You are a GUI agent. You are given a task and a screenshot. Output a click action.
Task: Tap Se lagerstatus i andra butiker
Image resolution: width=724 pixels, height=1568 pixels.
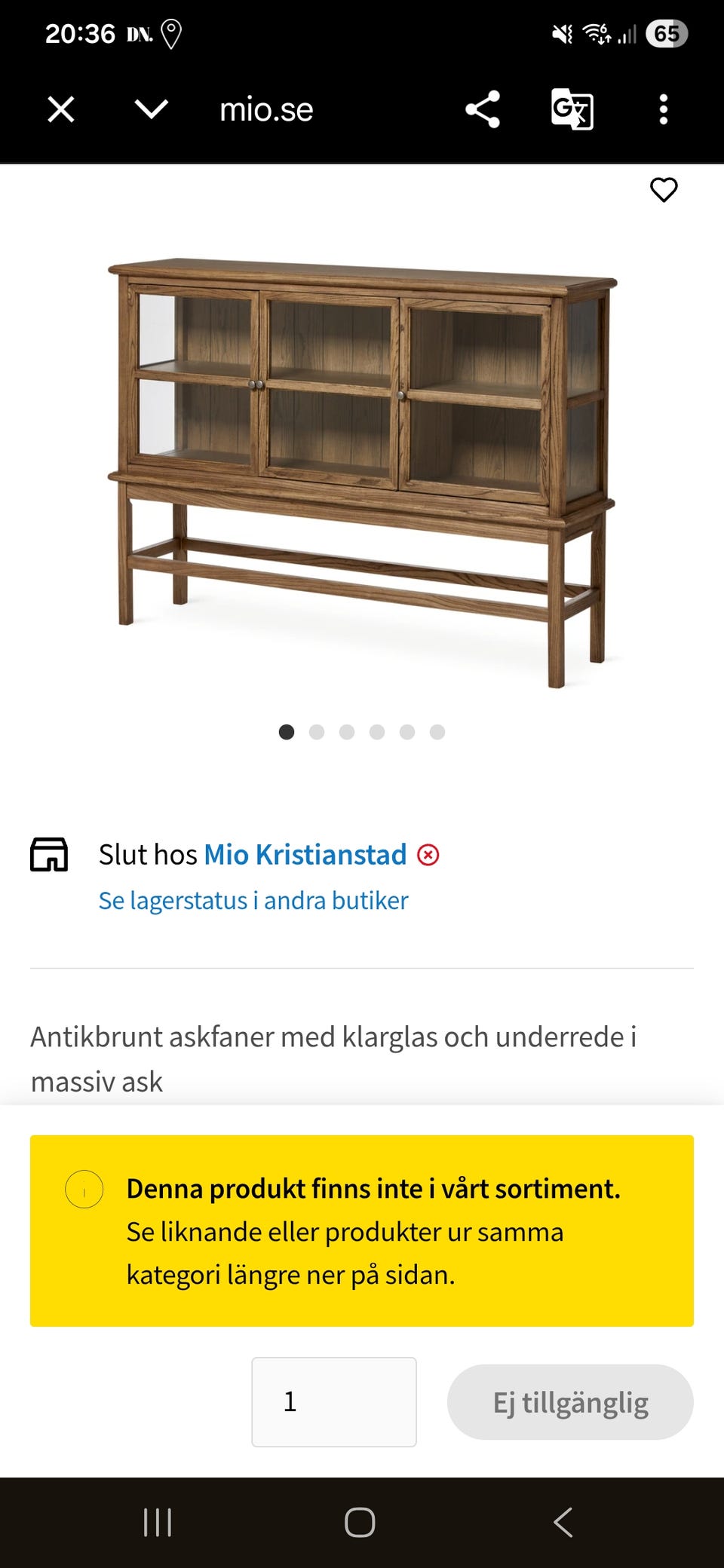coord(253,900)
